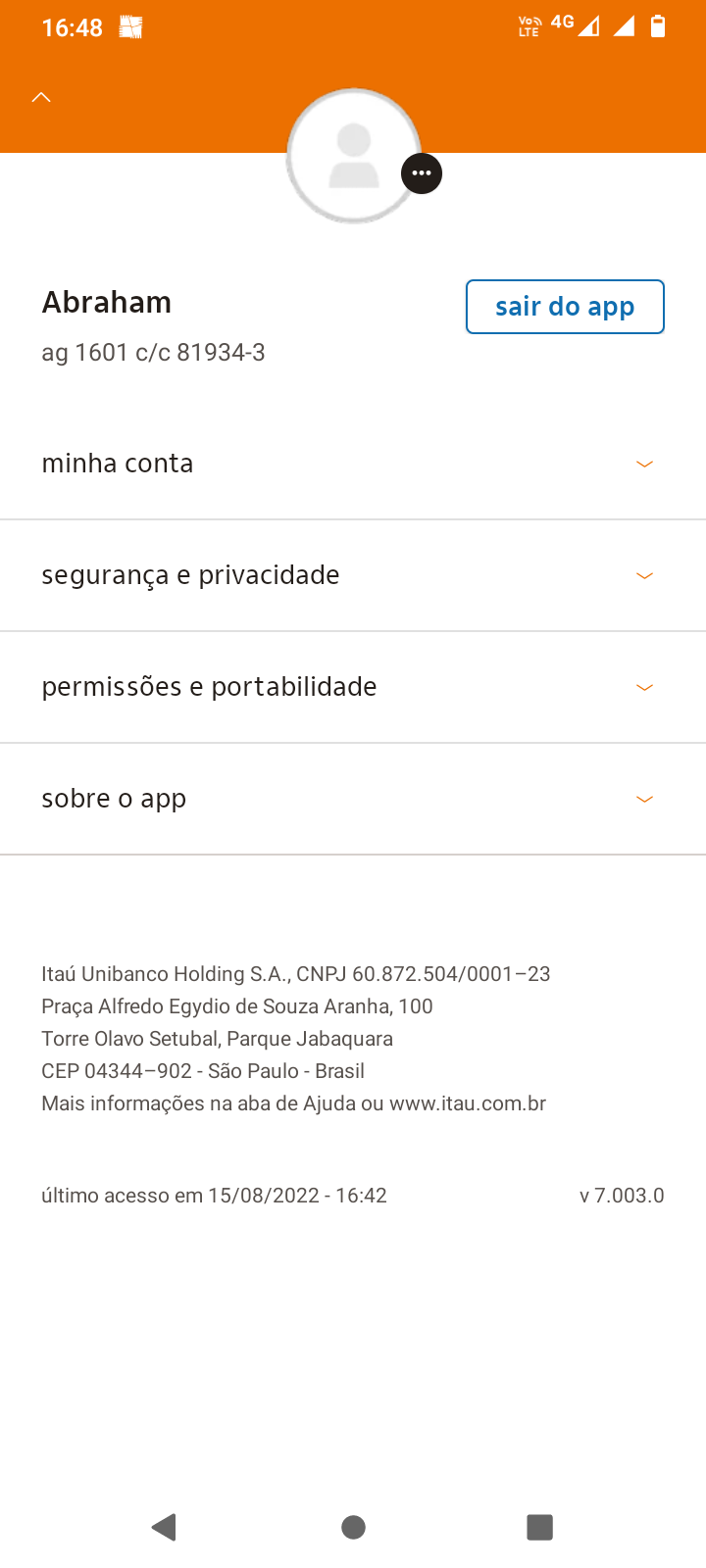Expand the minha conta section
The height and width of the screenshot is (1568, 706).
644,464
